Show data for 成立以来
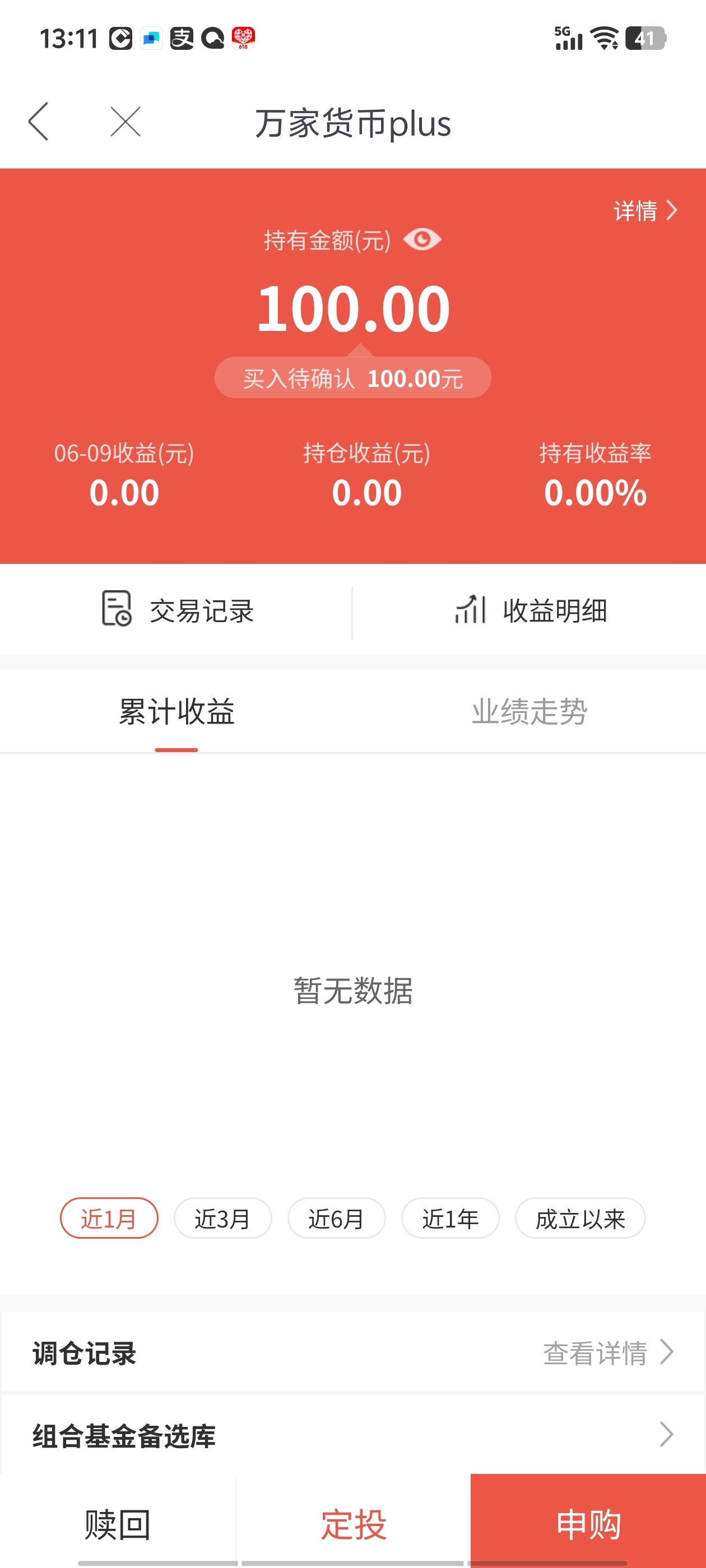Screen dimensions: 706x1568 (580, 1218)
